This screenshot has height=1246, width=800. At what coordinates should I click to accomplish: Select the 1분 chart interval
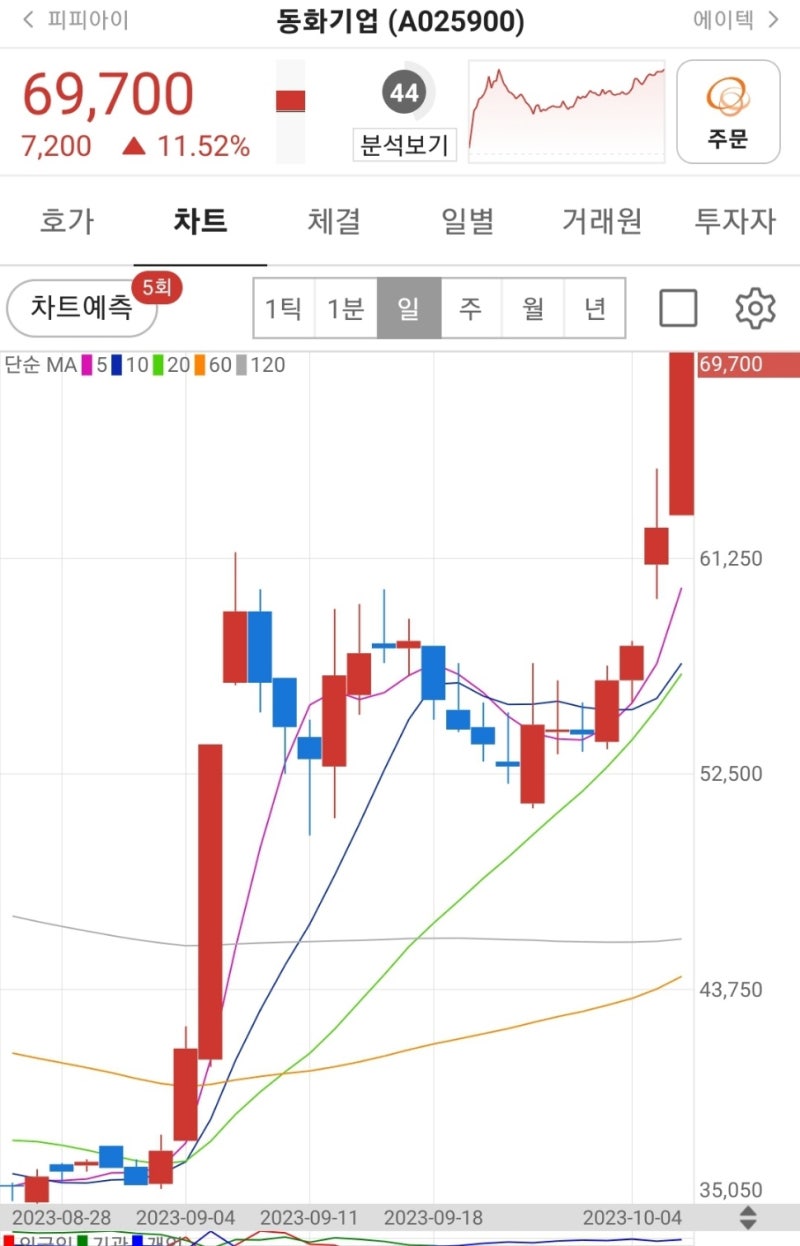346,308
